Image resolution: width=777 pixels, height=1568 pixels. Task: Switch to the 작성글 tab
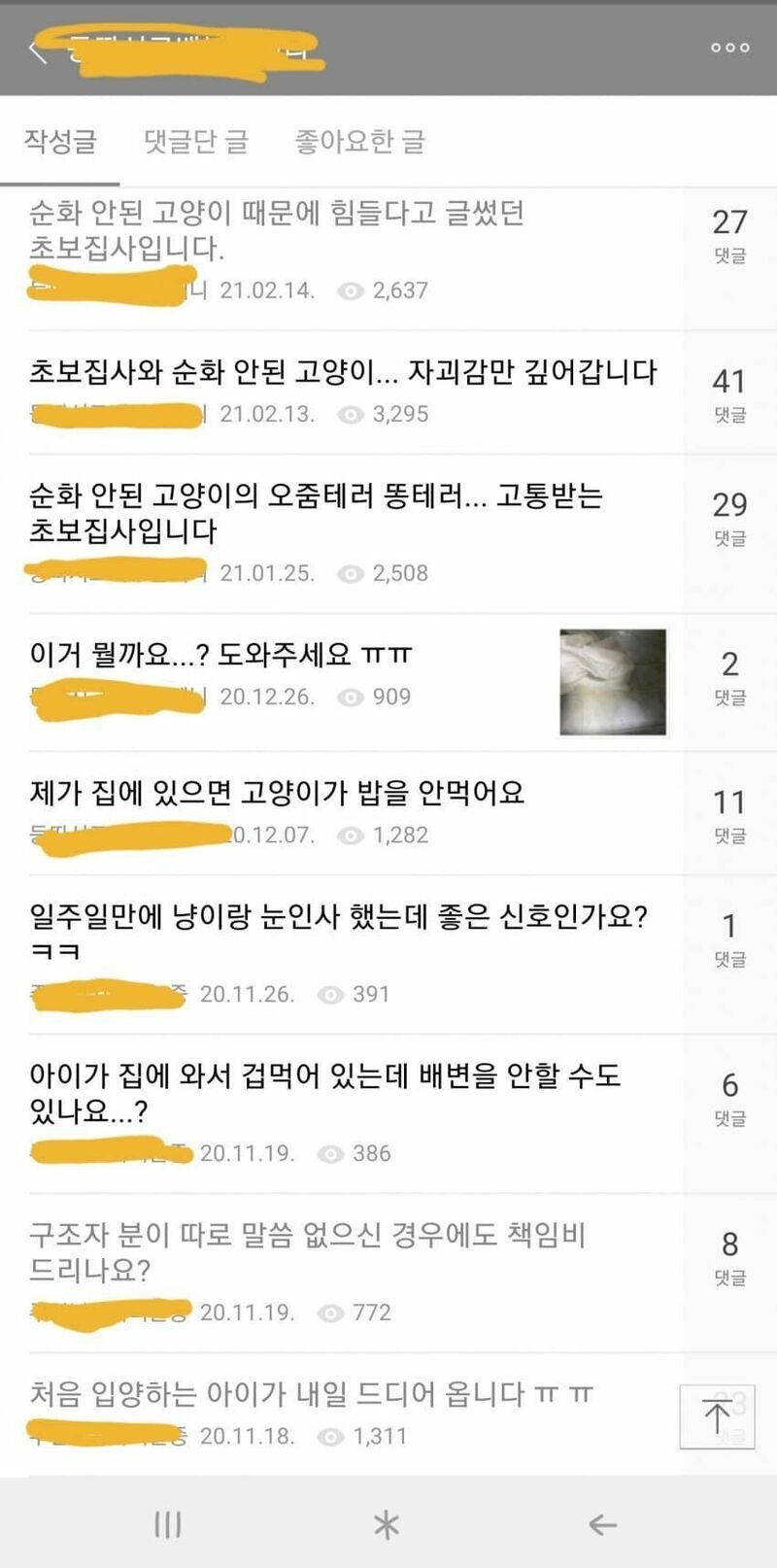click(x=60, y=142)
